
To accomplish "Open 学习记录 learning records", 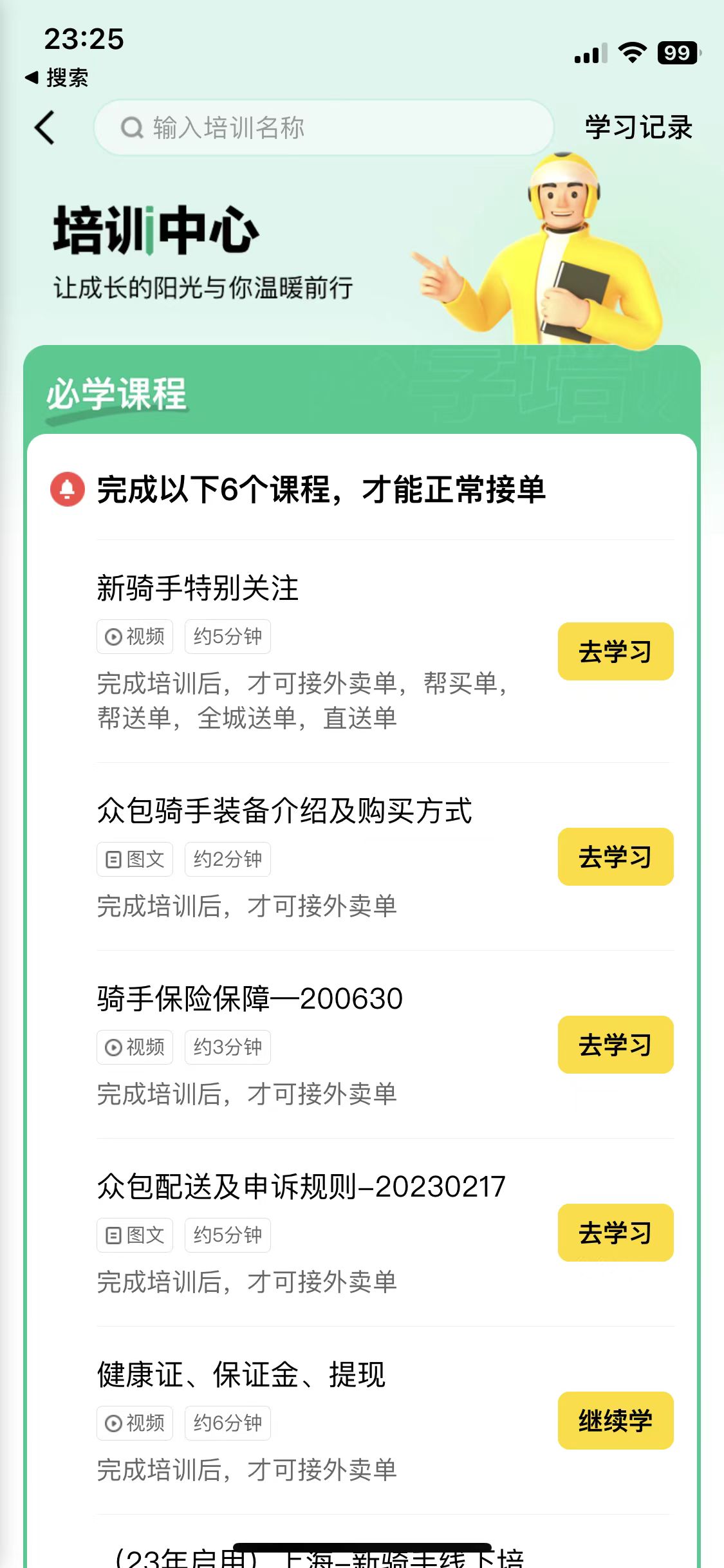I will (638, 127).
